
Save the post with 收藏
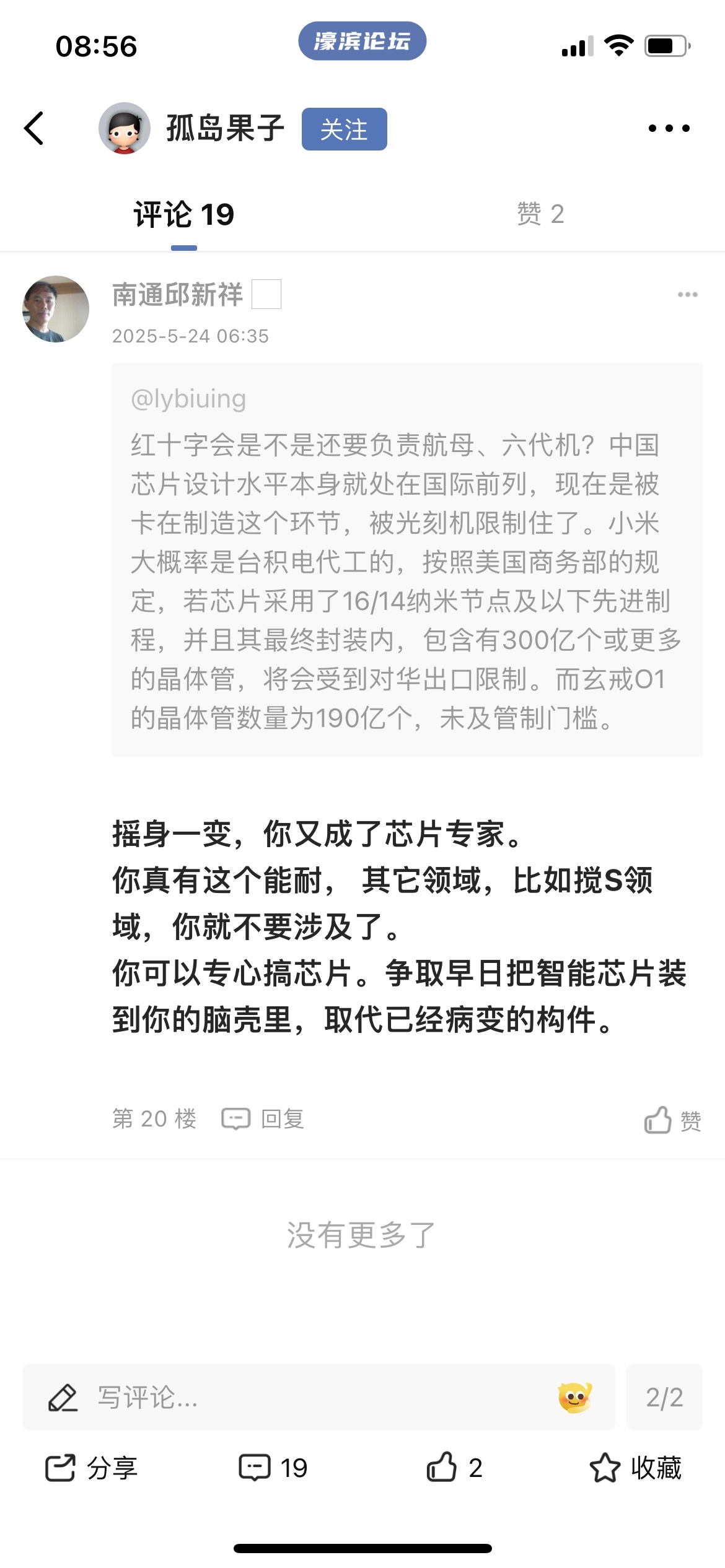point(635,1468)
